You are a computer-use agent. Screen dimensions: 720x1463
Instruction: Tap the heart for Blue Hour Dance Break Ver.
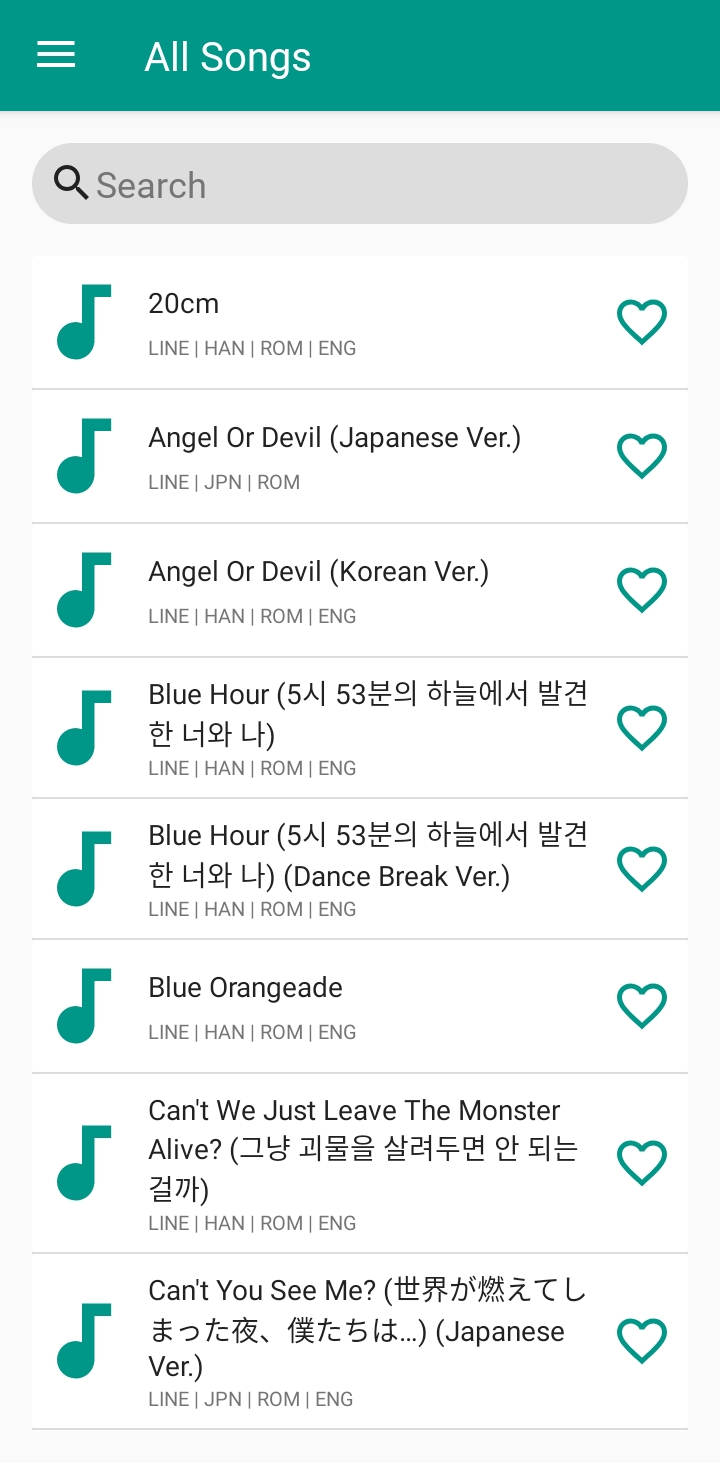641,868
